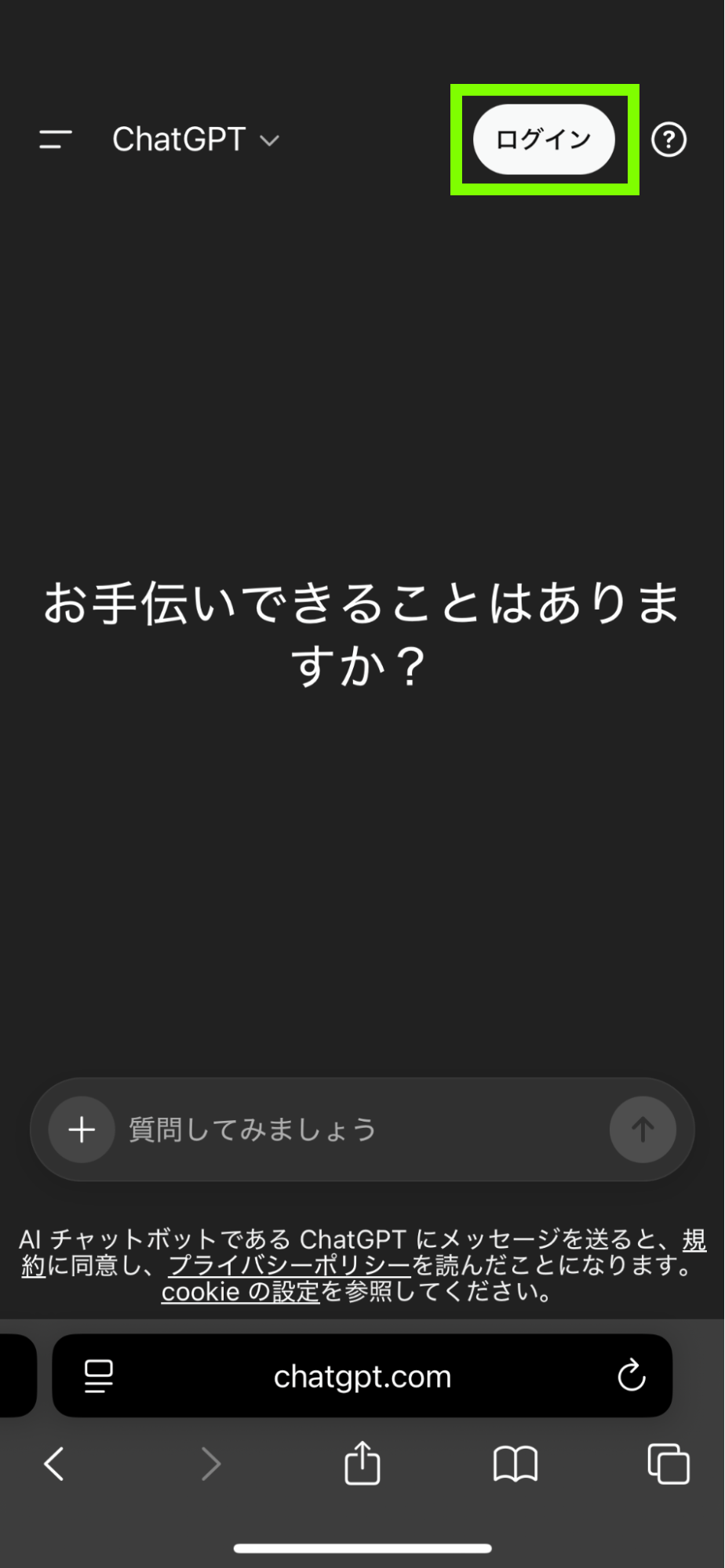The height and width of the screenshot is (1568, 725).
Task: Open the ChatGPT model dropdown
Action: point(196,140)
